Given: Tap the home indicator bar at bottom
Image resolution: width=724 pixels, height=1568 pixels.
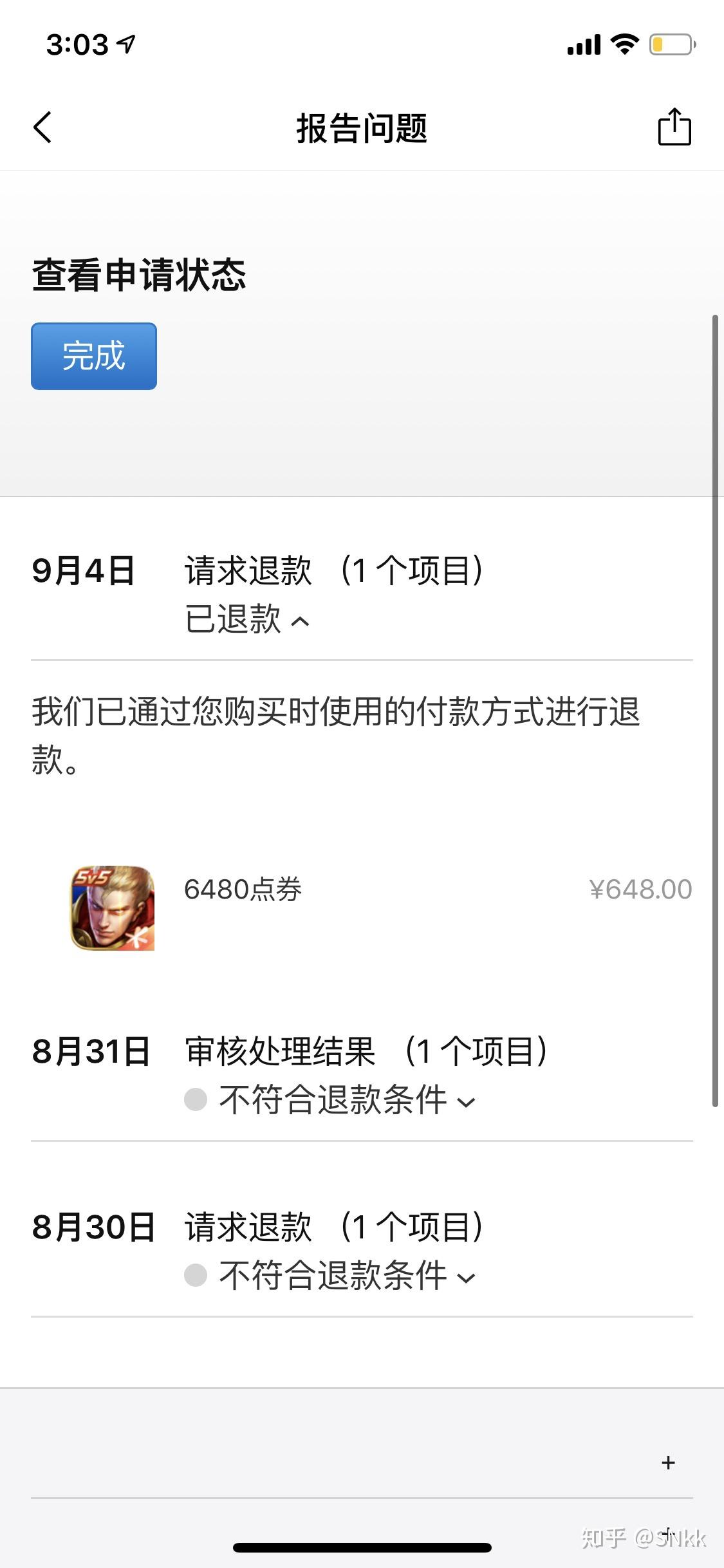Looking at the screenshot, I should pyautogui.click(x=362, y=1547).
